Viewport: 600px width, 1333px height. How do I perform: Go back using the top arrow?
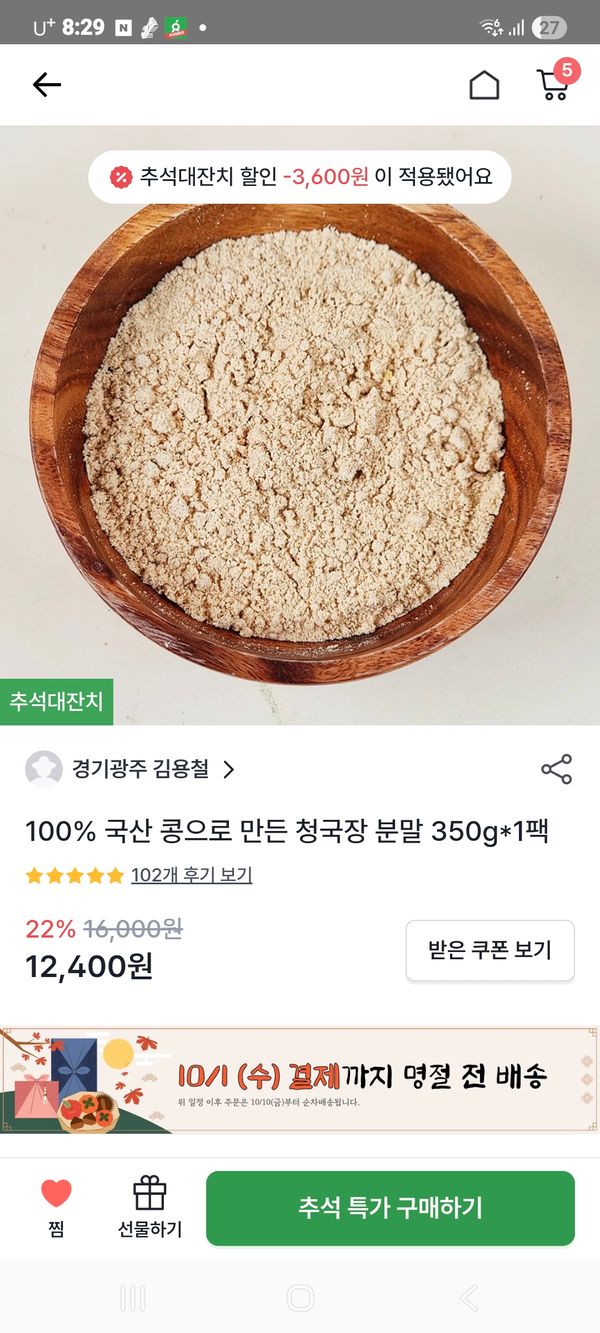click(x=46, y=85)
